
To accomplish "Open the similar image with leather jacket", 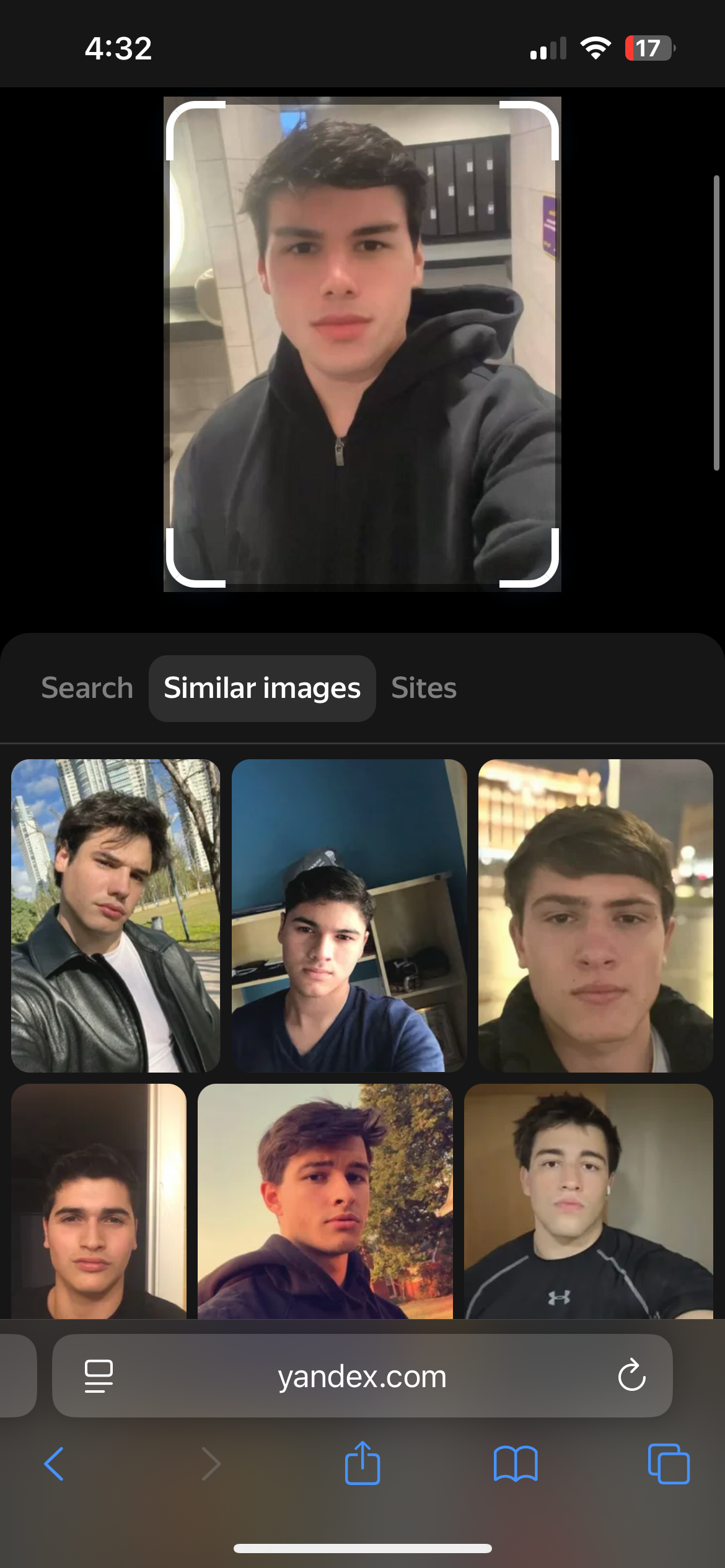I will tap(116, 915).
